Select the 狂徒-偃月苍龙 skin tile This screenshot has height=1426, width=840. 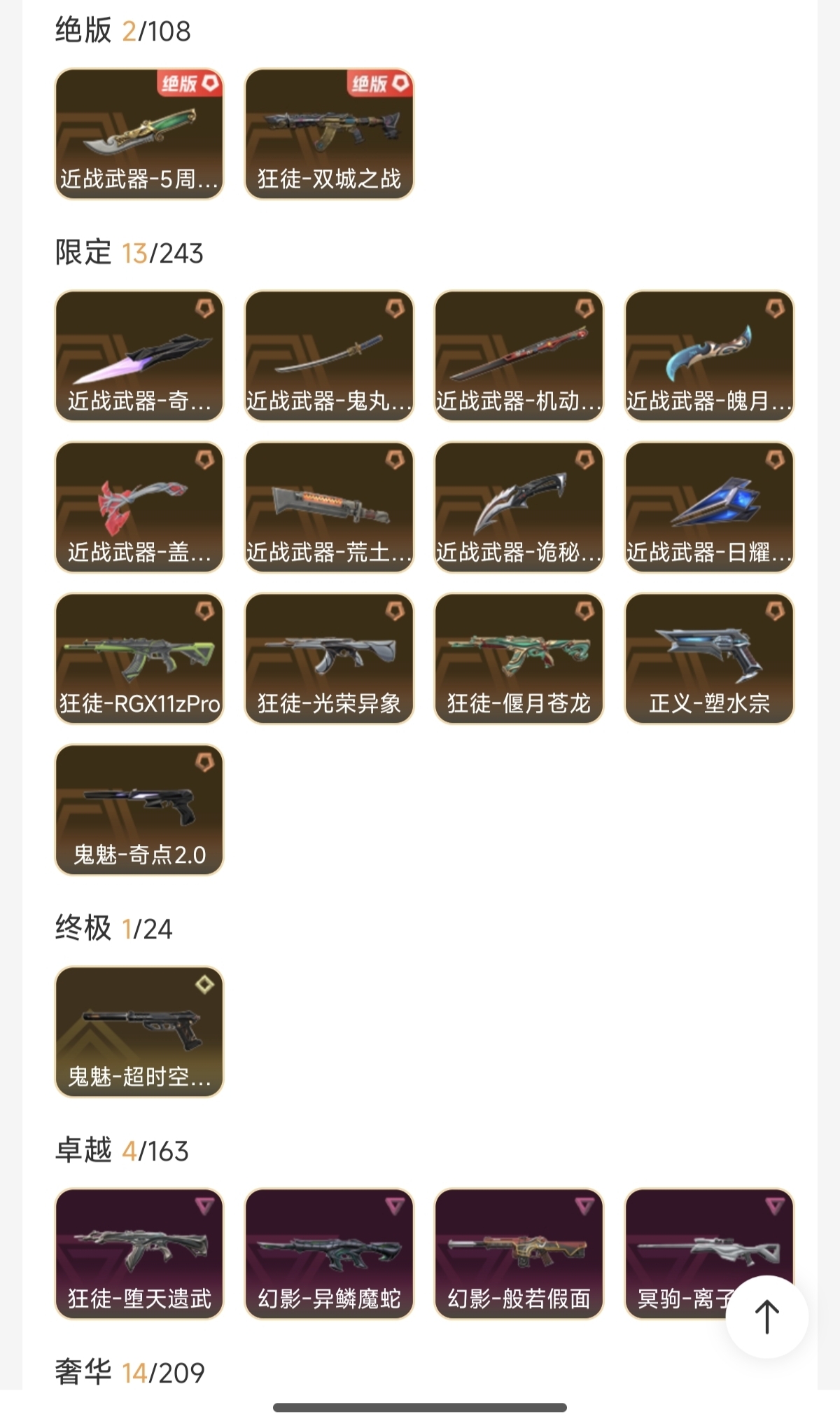coord(519,658)
